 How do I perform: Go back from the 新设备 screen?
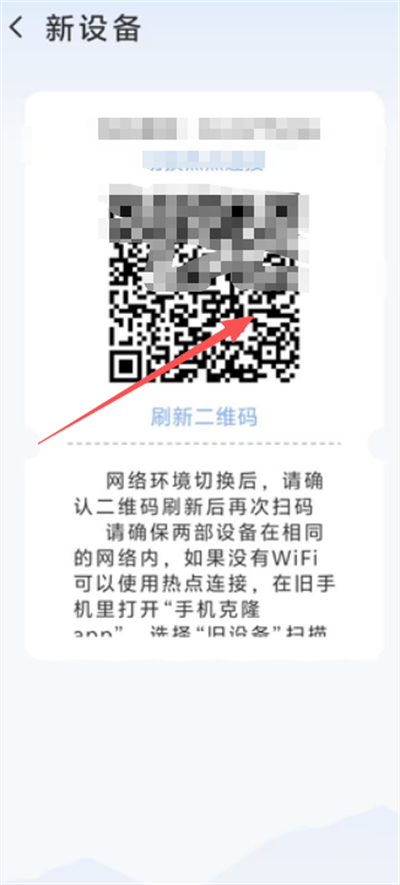click(17, 28)
